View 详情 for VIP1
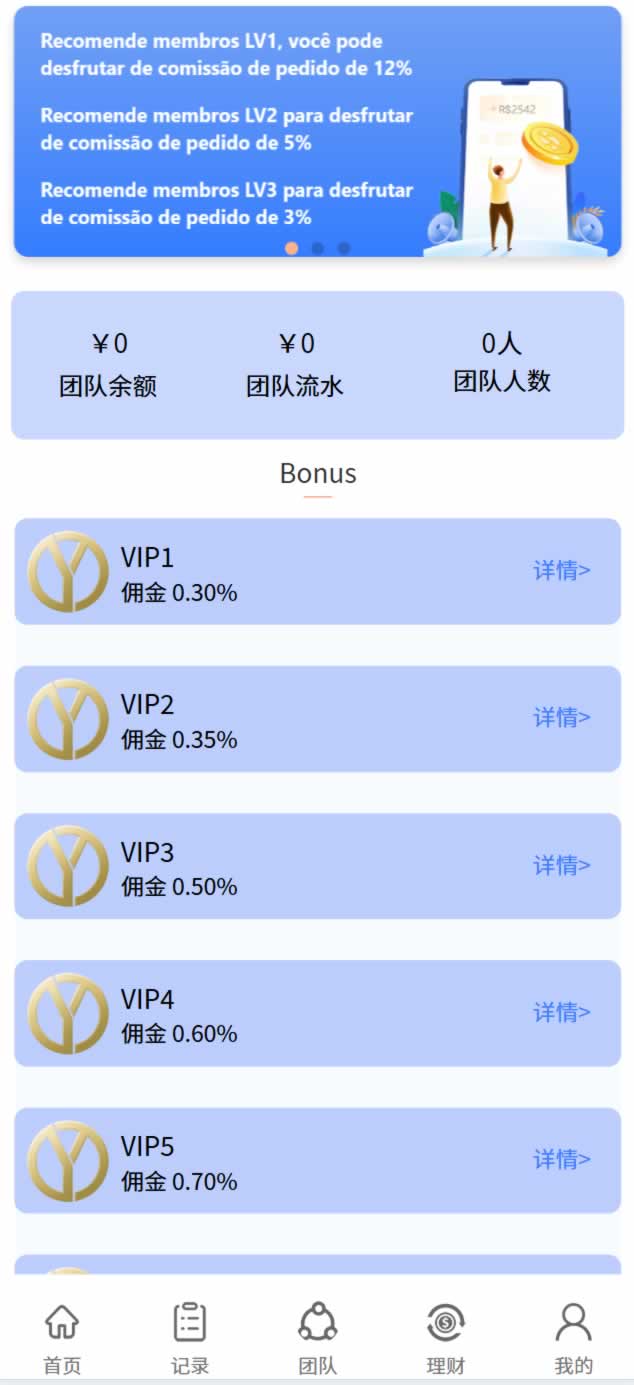This screenshot has width=634, height=1385. [561, 571]
